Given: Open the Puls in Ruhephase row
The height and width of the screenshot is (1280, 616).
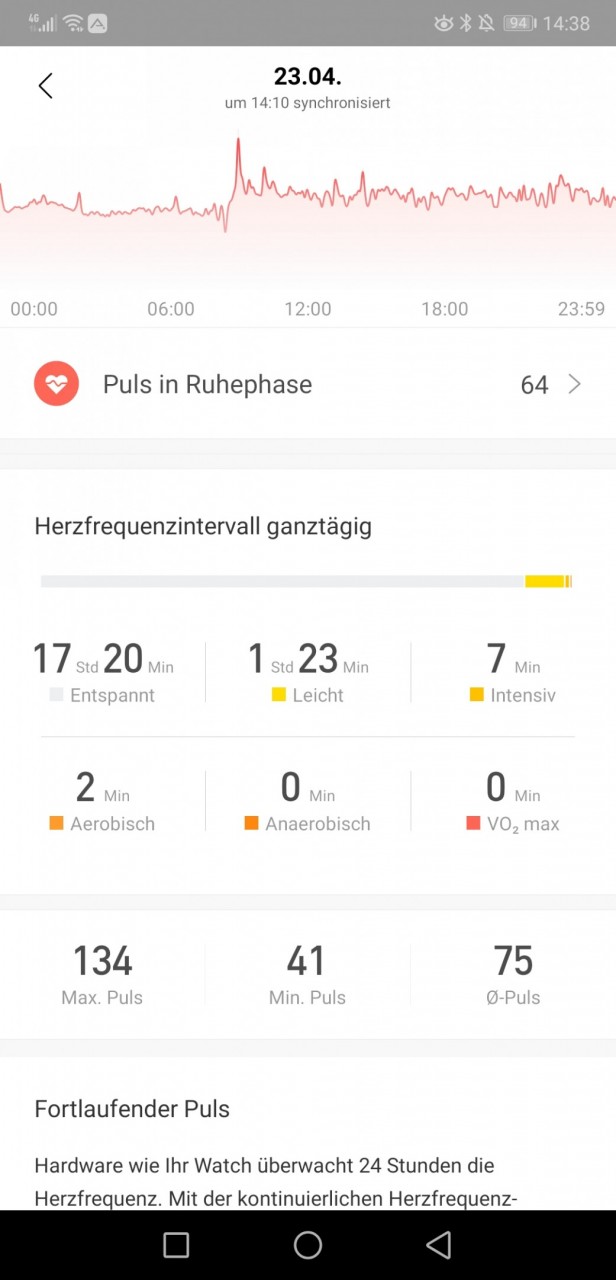Looking at the screenshot, I should (308, 384).
